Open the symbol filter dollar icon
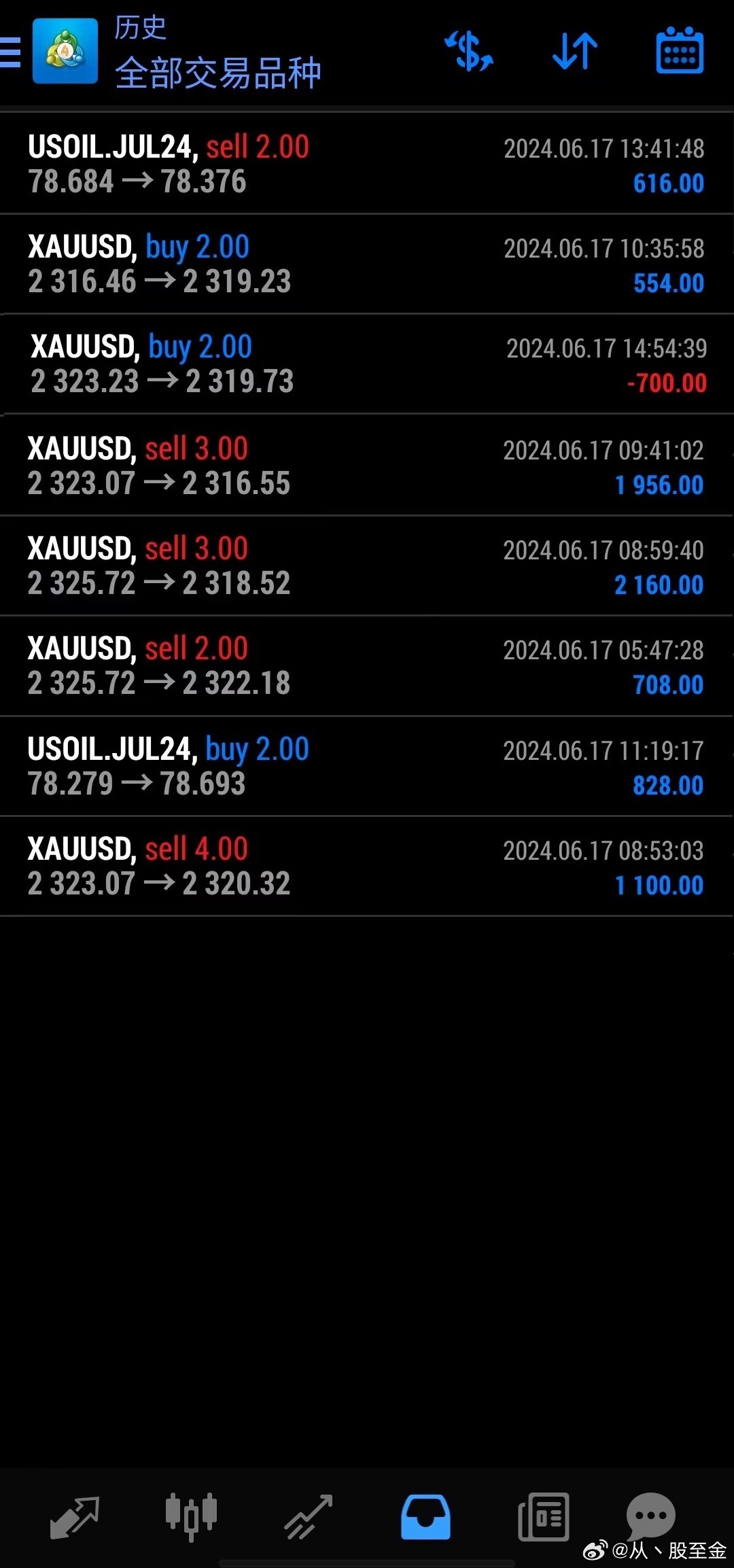Image resolution: width=734 pixels, height=1568 pixels. pos(469,52)
